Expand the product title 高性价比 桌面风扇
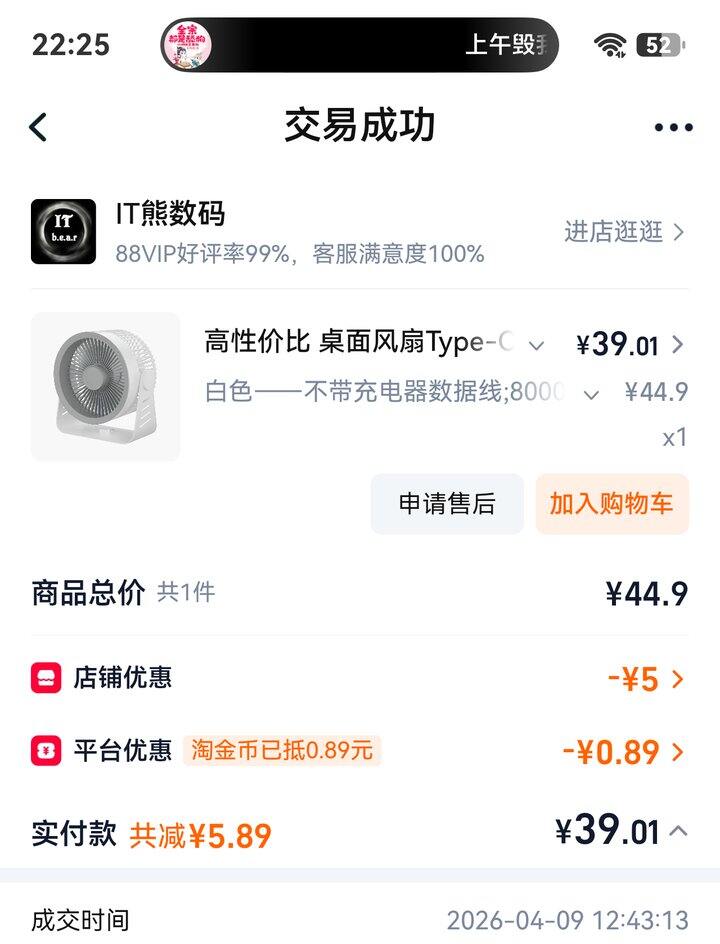Viewport: 720px width, 944px height. [x=536, y=345]
